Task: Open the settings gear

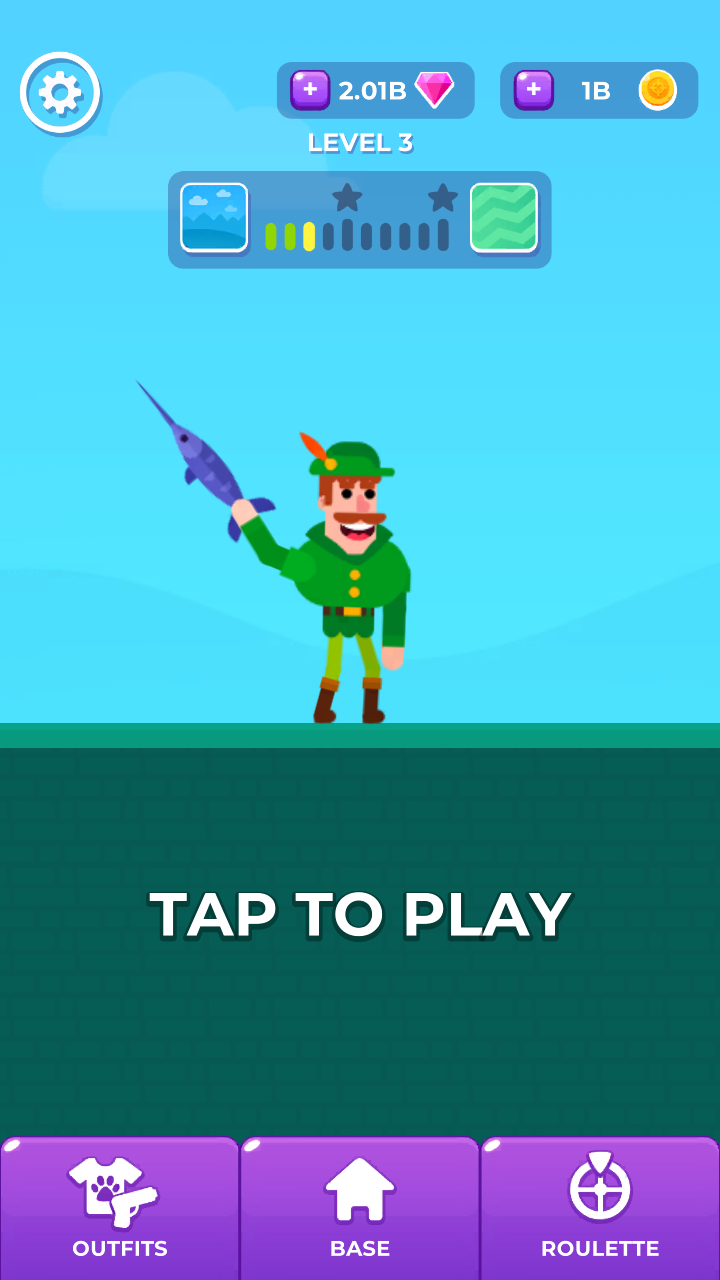Action: [x=60, y=93]
